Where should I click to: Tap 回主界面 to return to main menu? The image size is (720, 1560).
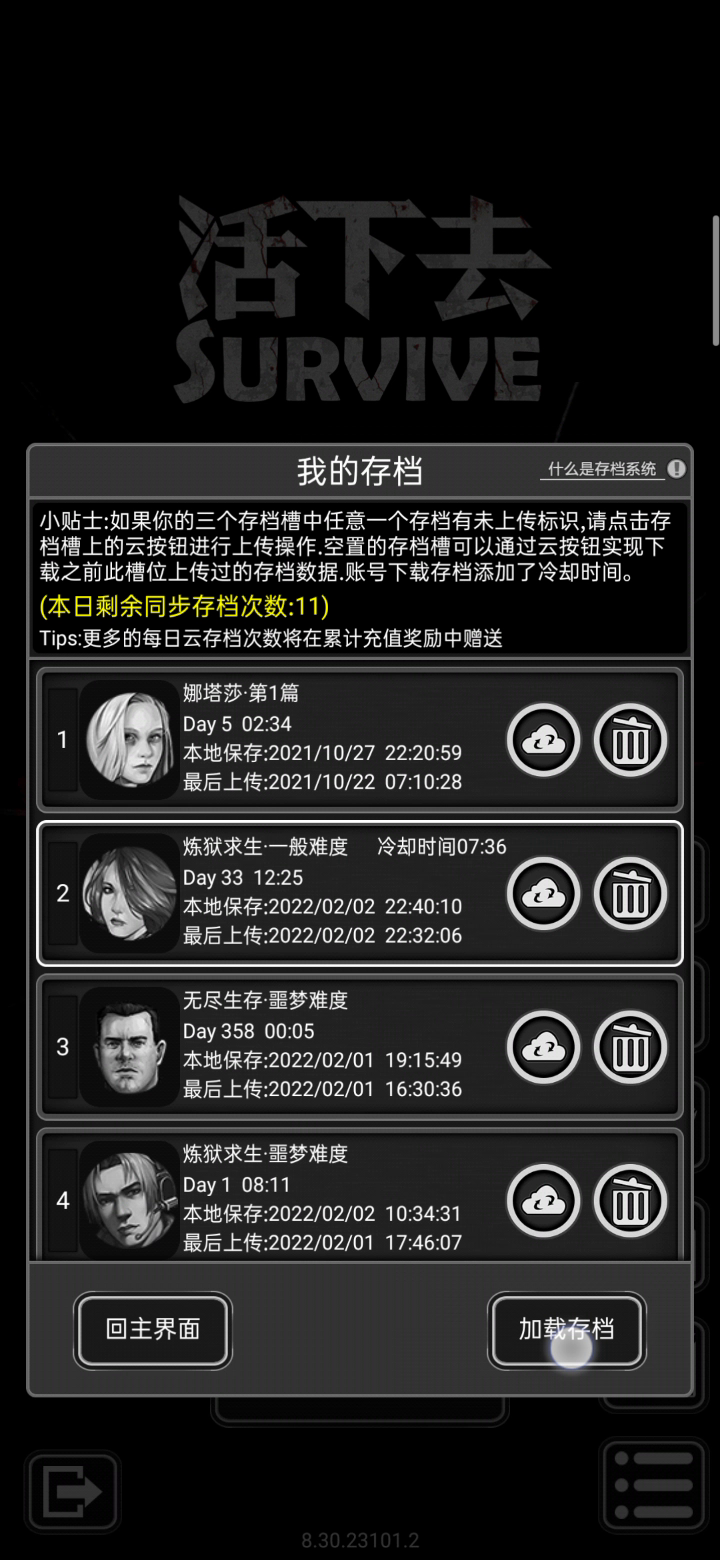tap(153, 1329)
